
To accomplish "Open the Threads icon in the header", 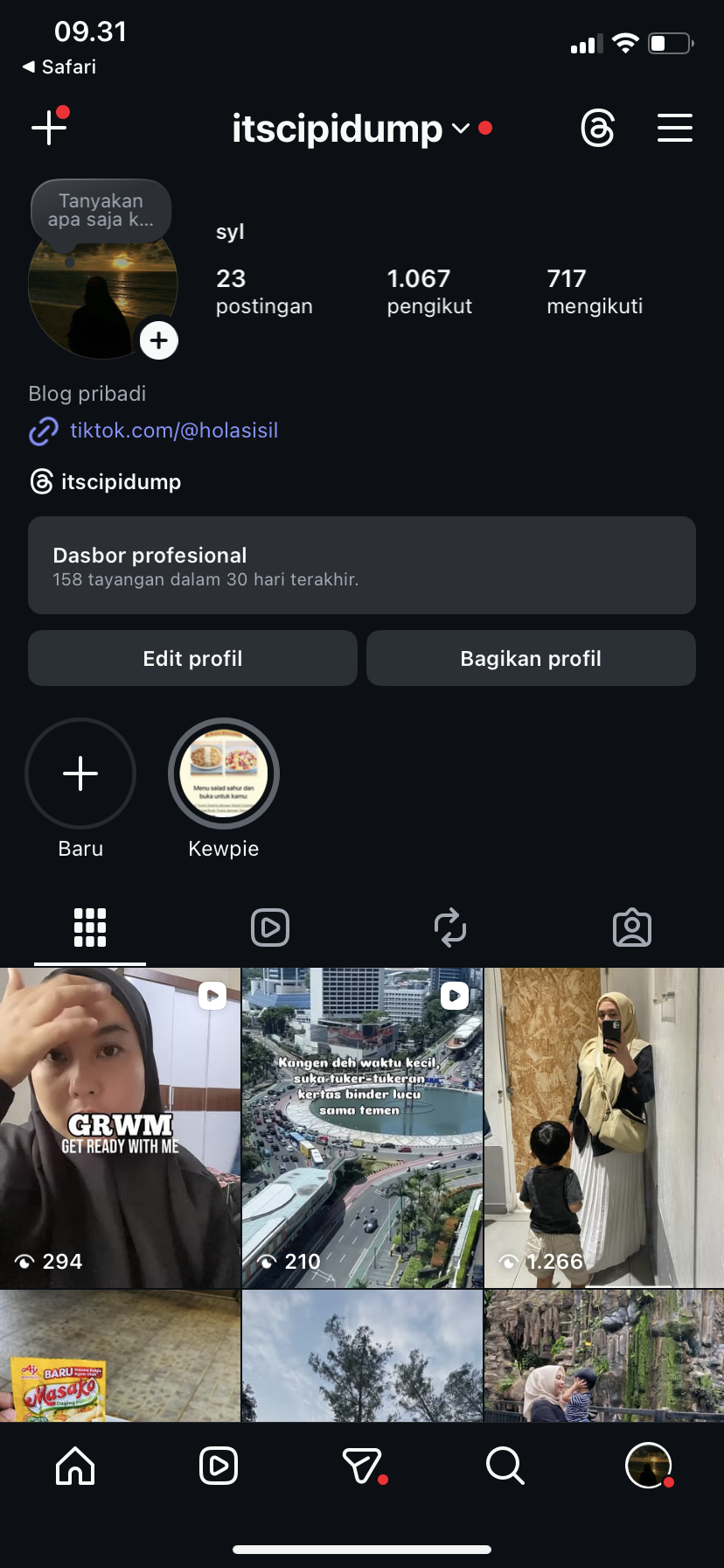I will 597,129.
